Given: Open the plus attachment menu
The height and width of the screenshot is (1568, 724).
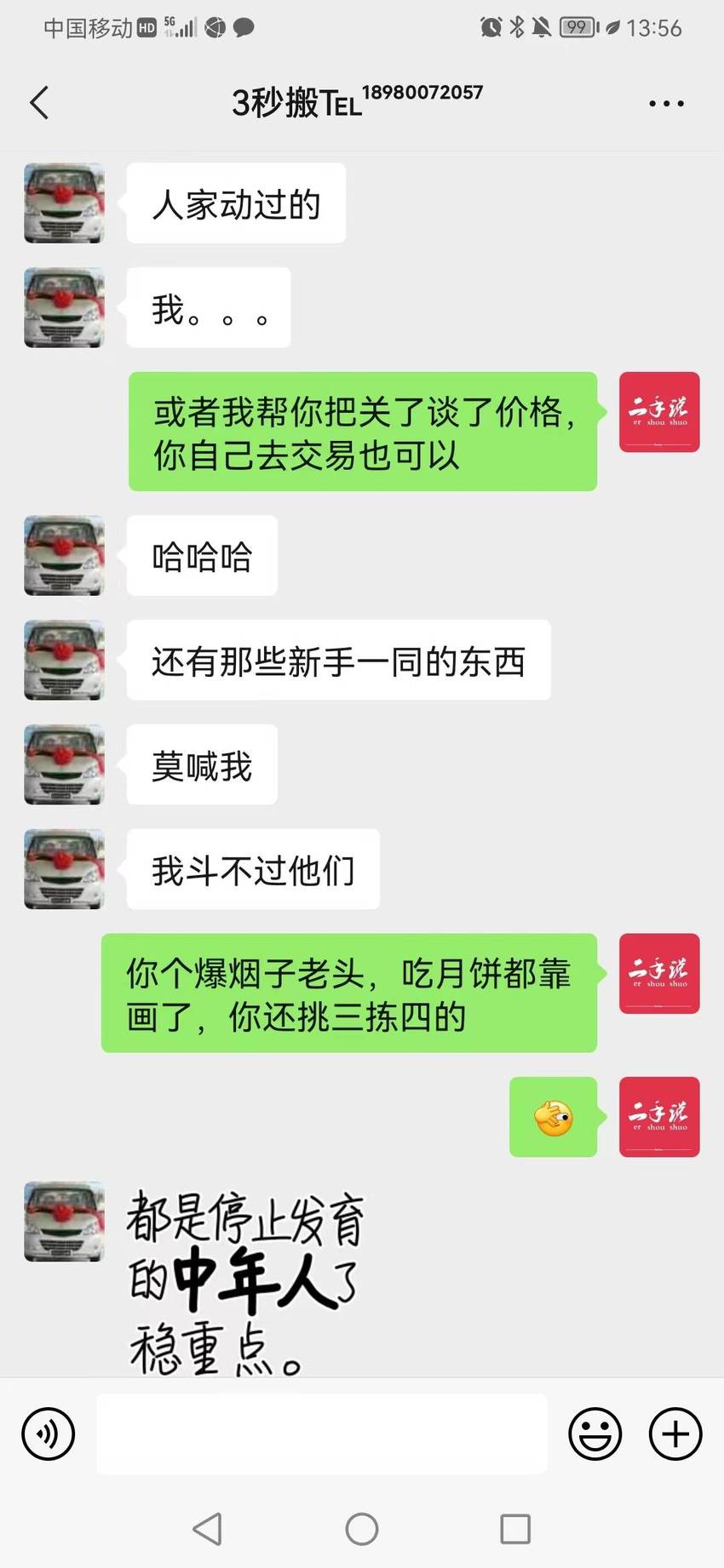Looking at the screenshot, I should coord(675,1434).
